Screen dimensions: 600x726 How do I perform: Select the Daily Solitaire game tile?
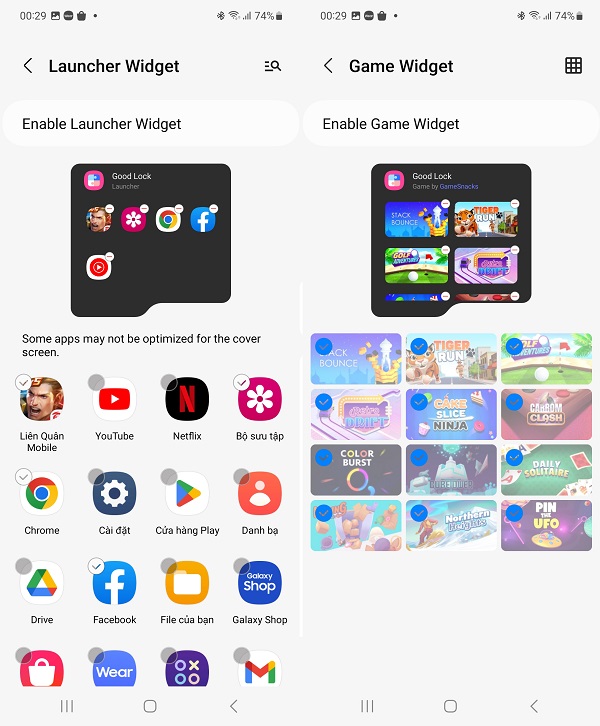[x=546, y=470]
